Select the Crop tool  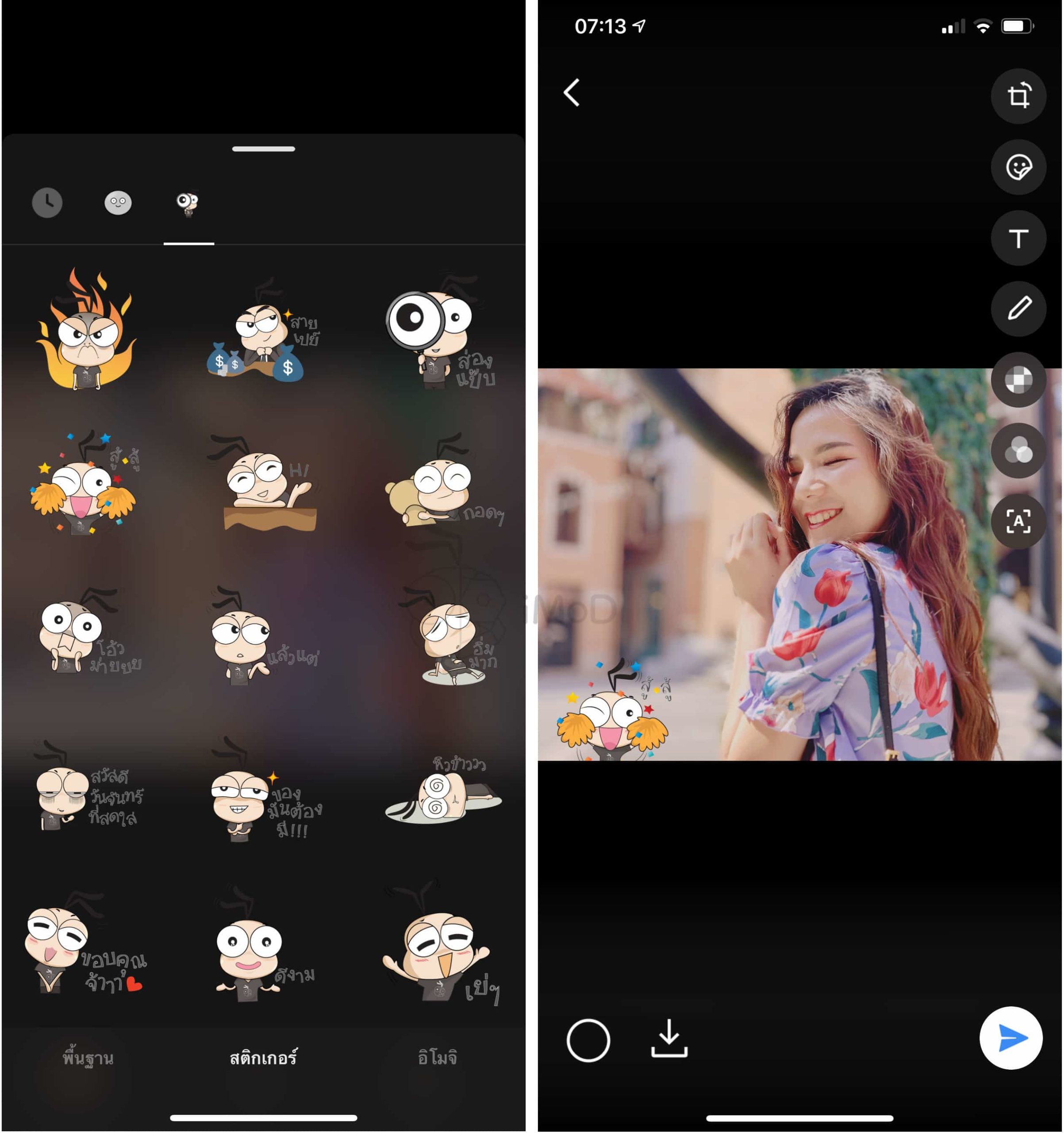1019,97
